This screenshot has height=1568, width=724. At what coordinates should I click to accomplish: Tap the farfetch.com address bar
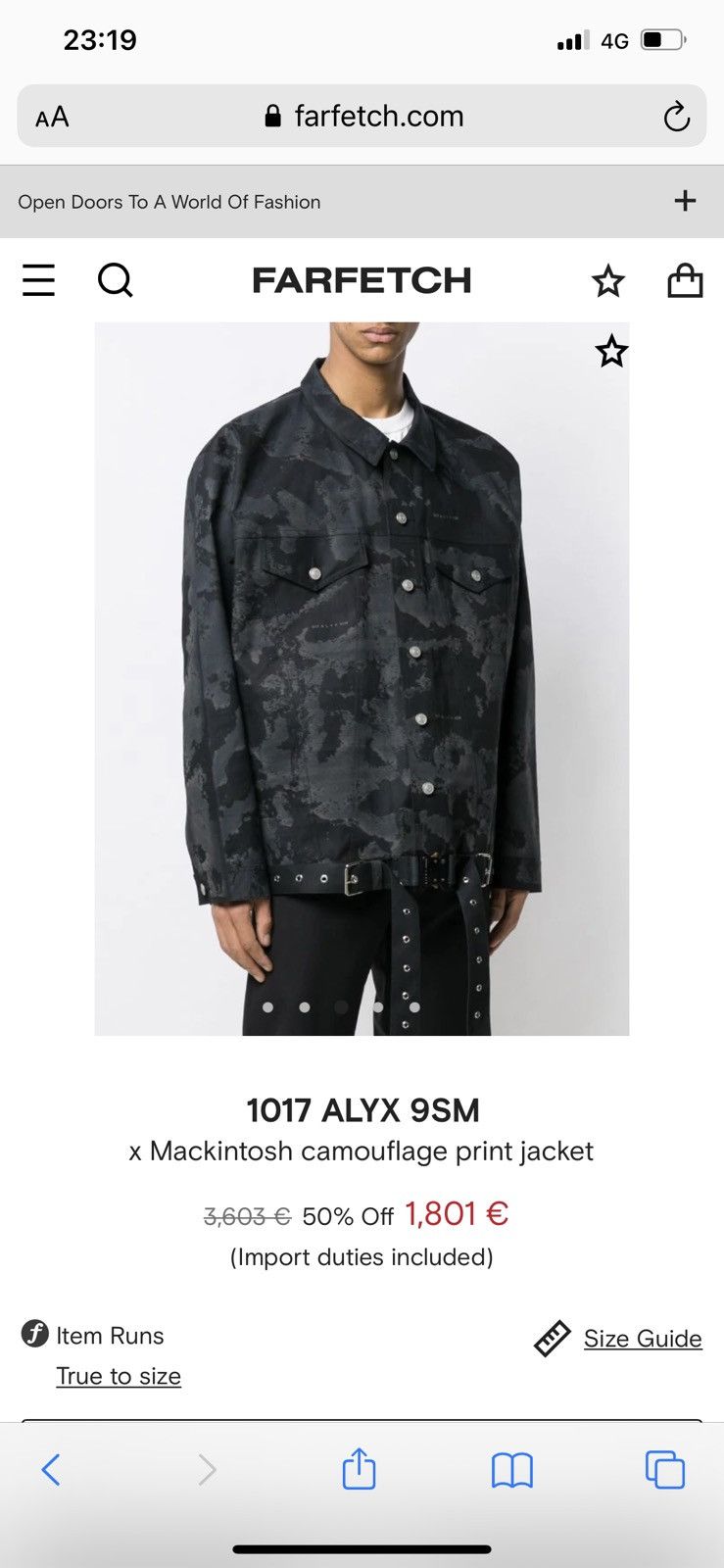(x=364, y=117)
